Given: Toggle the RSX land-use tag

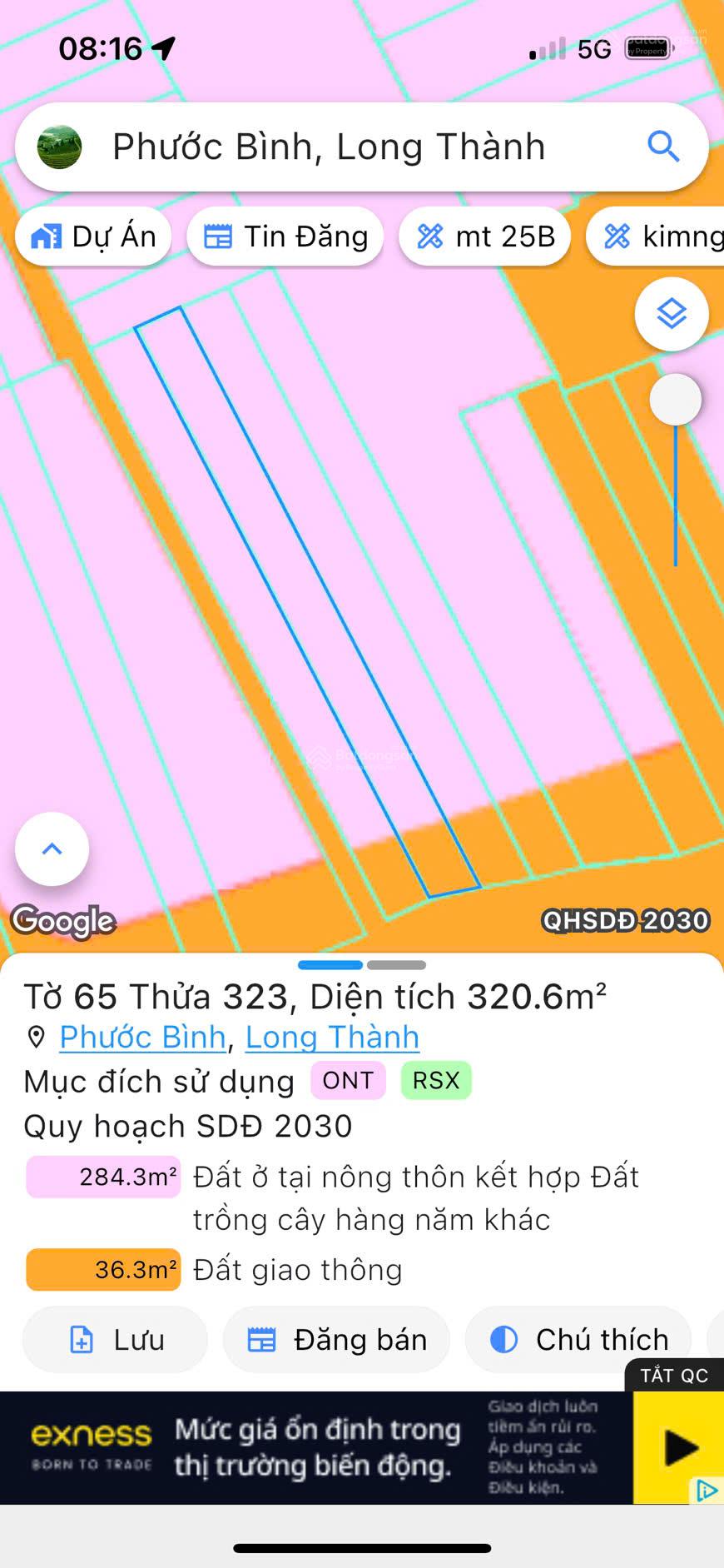Looking at the screenshot, I should [x=435, y=1080].
